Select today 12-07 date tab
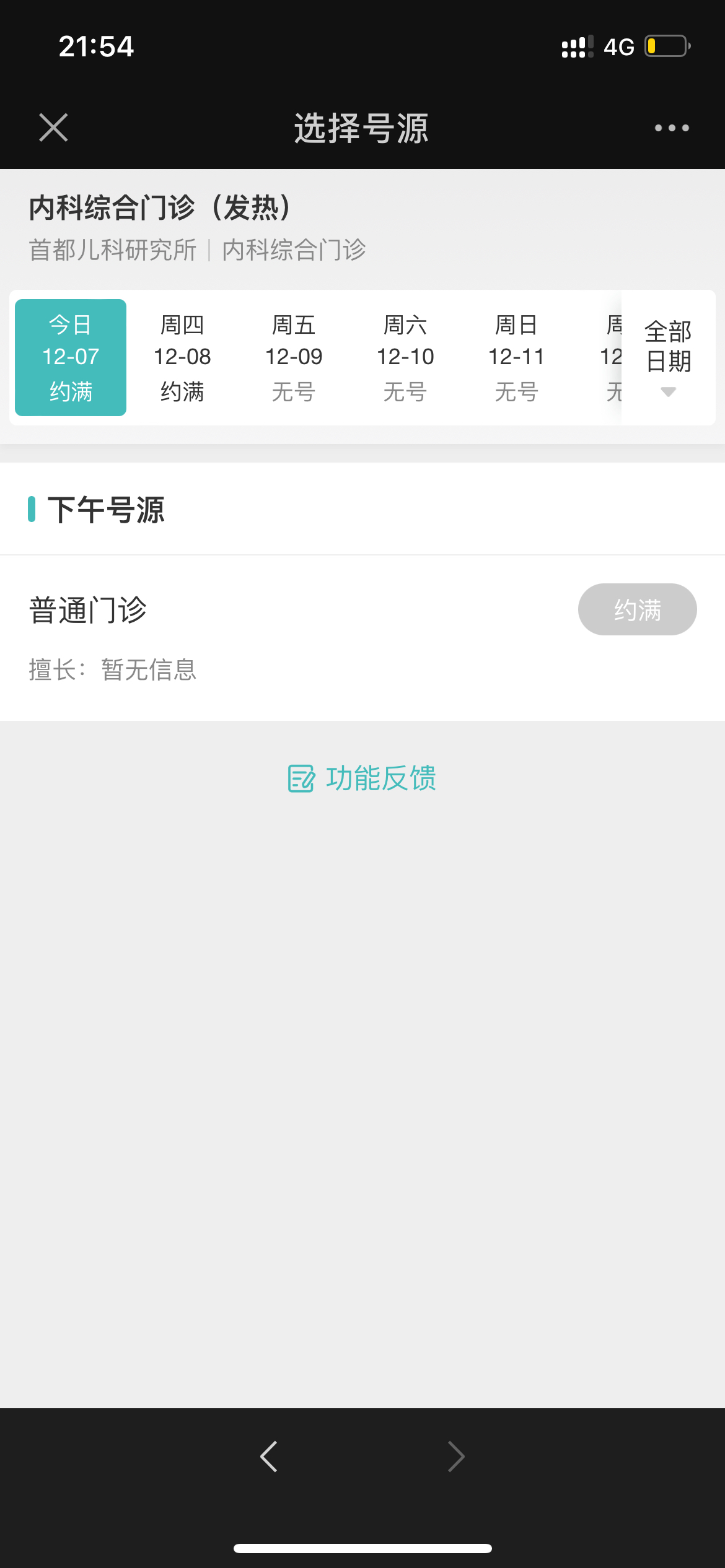Viewport: 725px width, 1568px height. (x=71, y=357)
